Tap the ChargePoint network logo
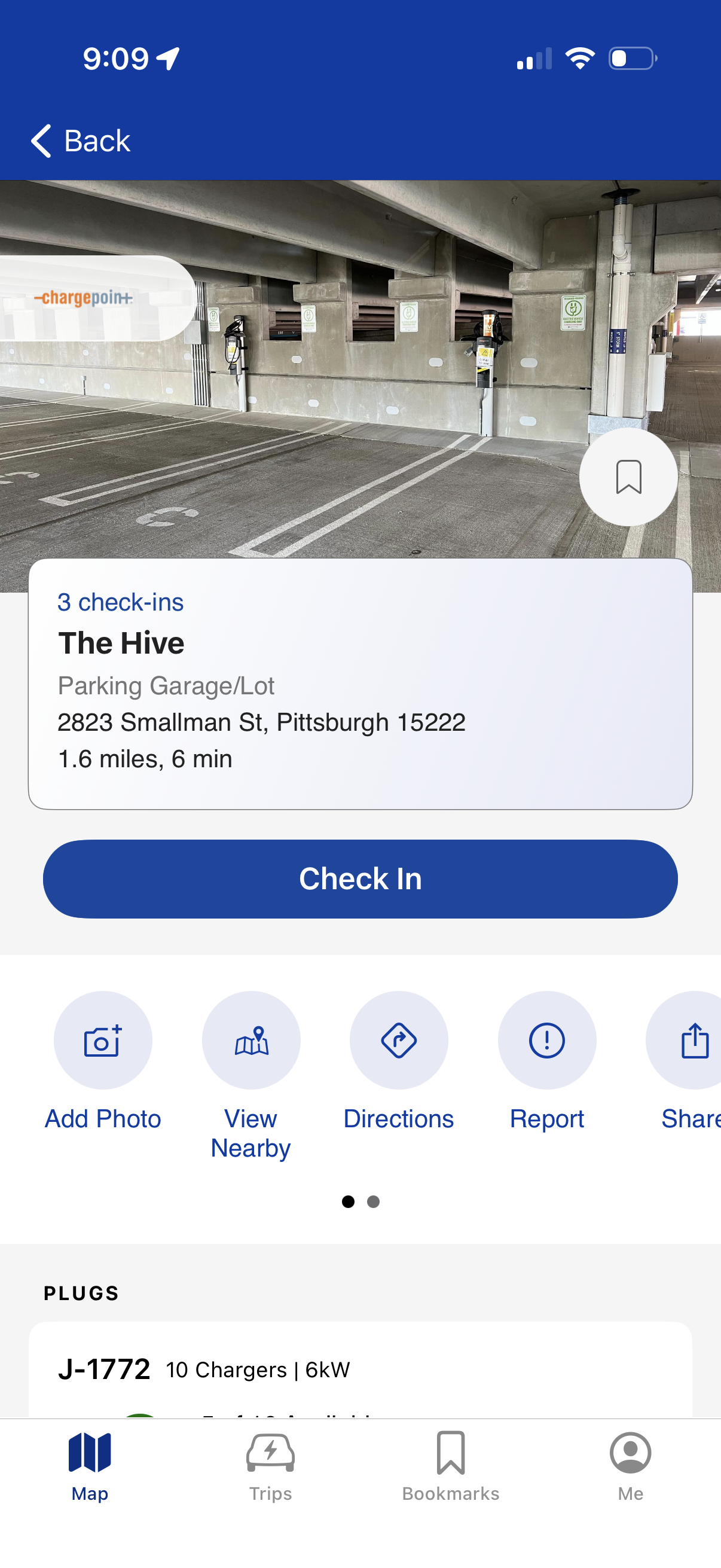 point(85,298)
